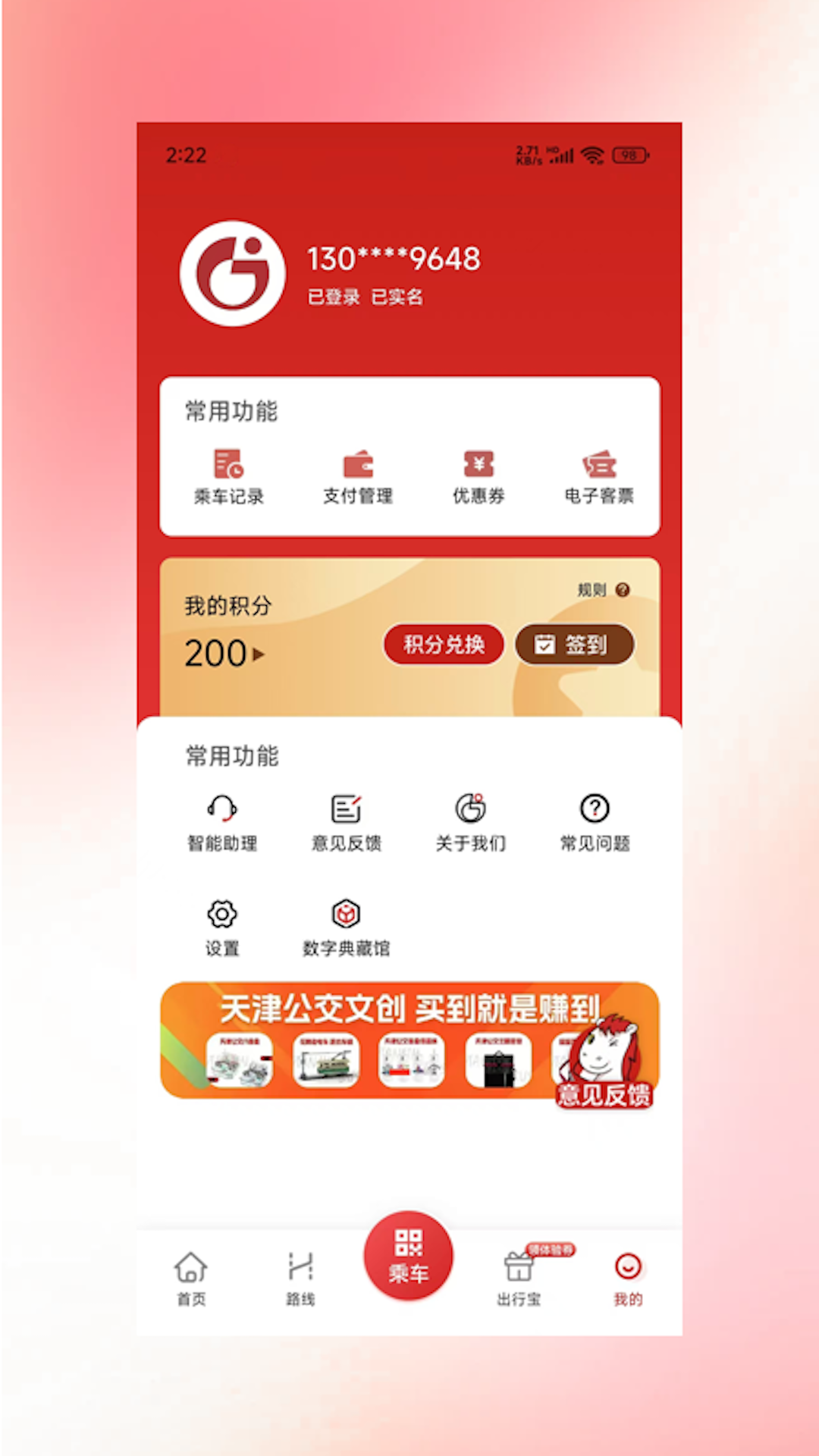Tap the 乘车 QR code button
819x1456 pixels.
(409, 1255)
